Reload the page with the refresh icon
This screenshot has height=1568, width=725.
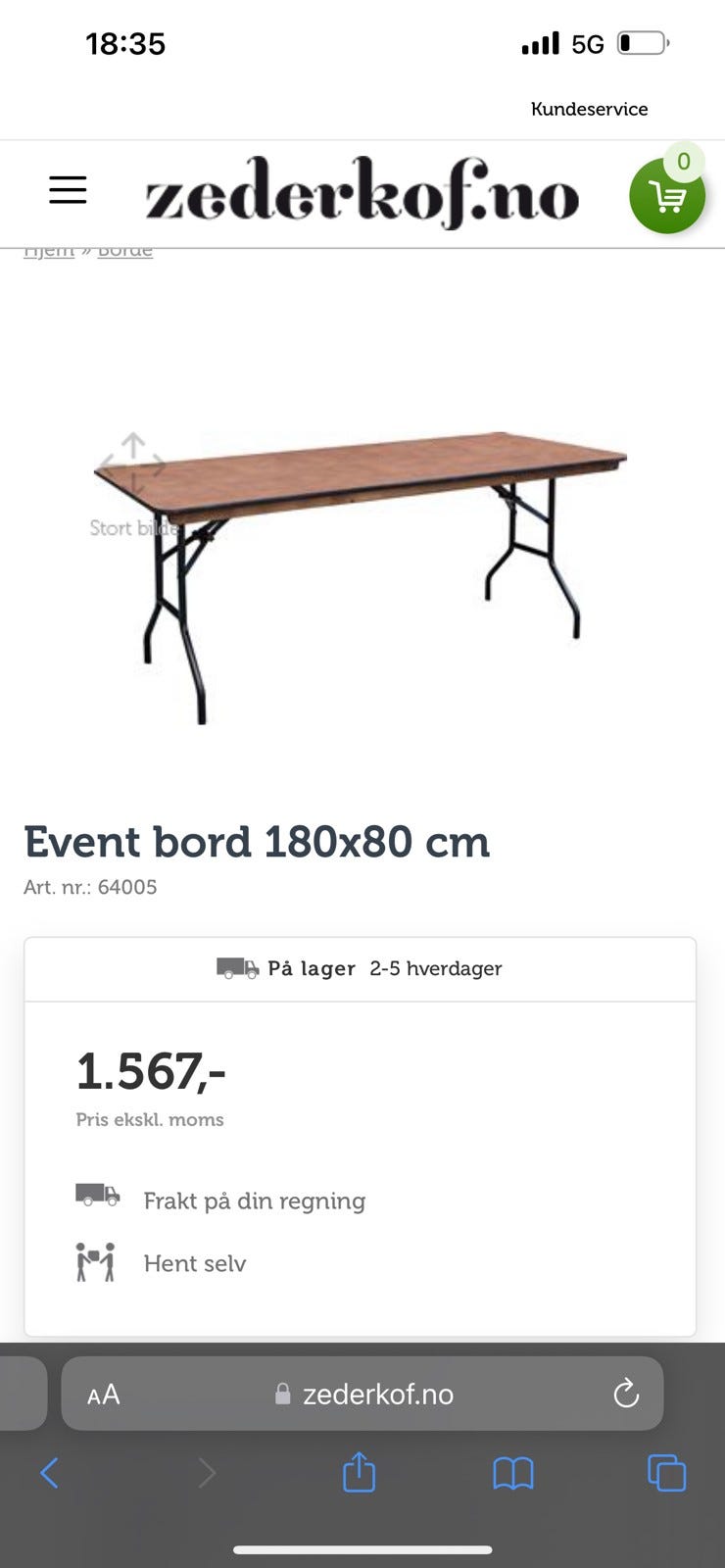click(627, 1394)
